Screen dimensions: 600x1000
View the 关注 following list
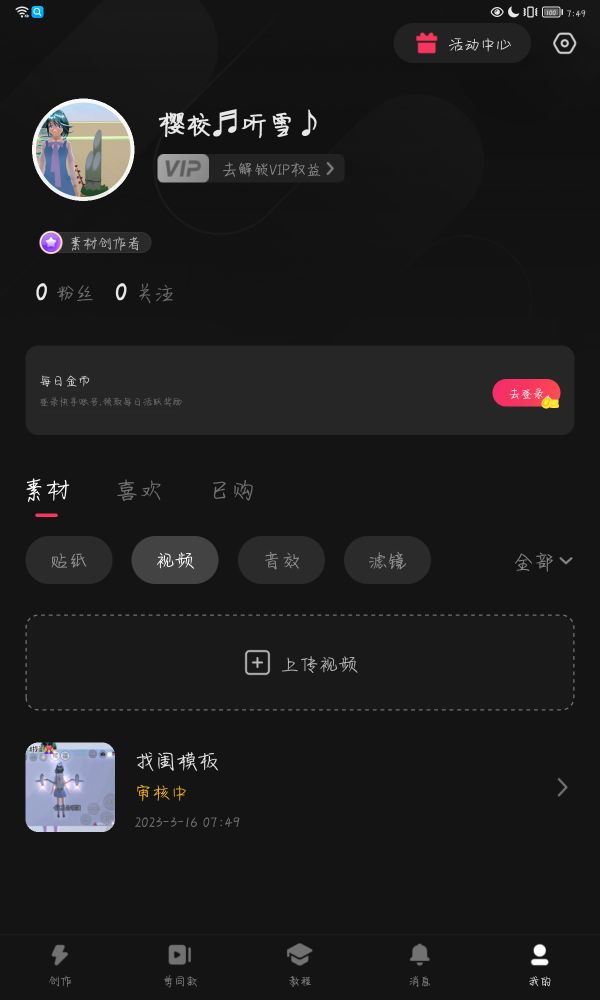click(x=145, y=293)
